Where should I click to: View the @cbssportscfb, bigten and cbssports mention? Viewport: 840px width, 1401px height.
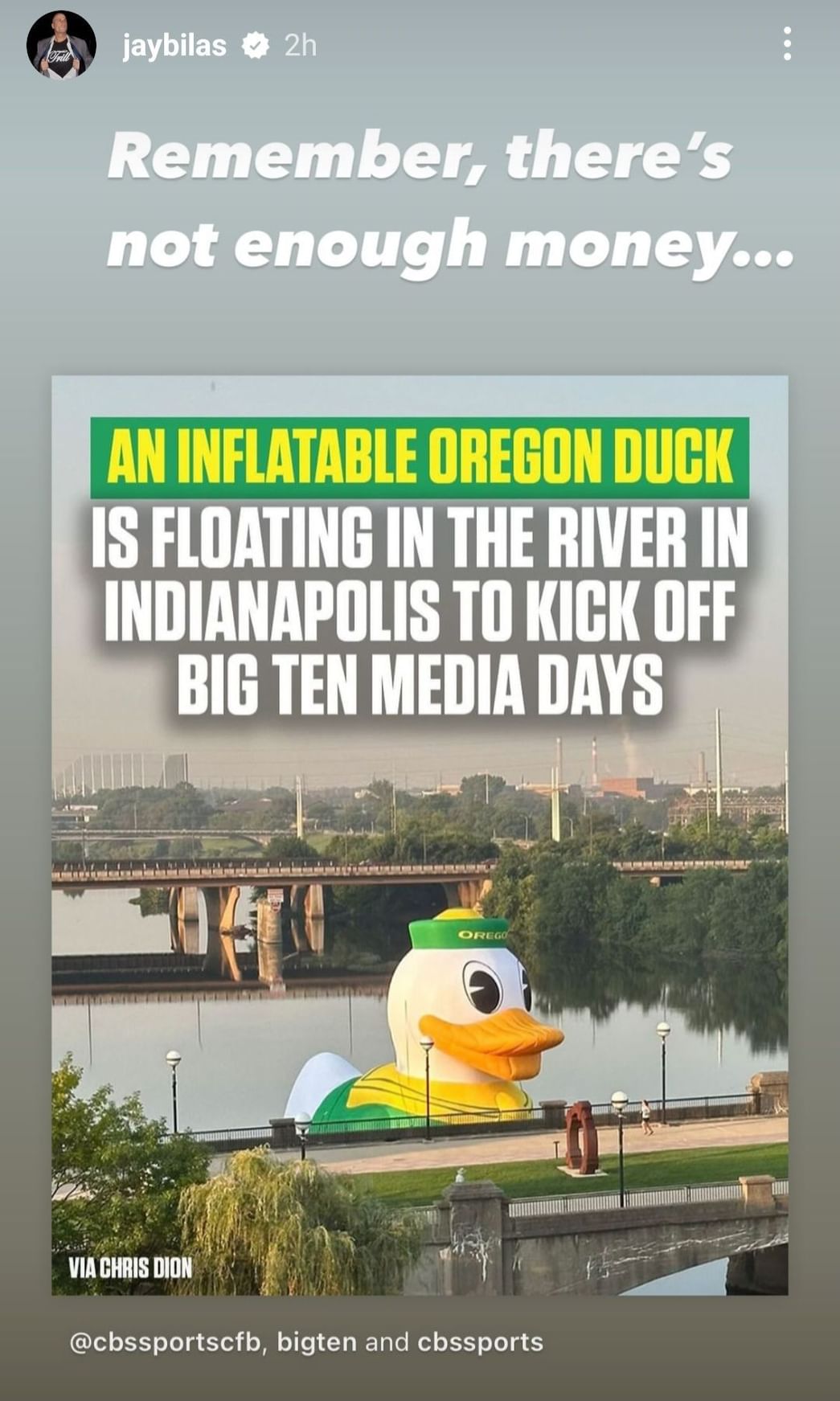pyautogui.click(x=306, y=1342)
